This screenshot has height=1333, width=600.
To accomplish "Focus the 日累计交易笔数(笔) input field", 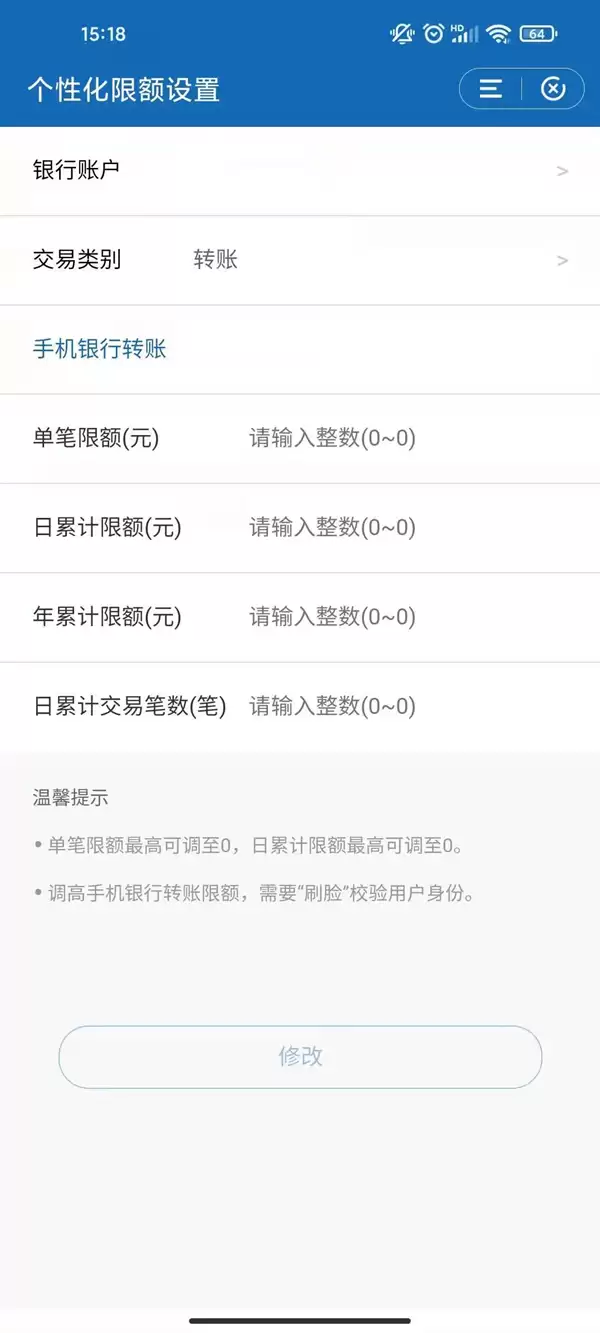I will click(x=400, y=707).
